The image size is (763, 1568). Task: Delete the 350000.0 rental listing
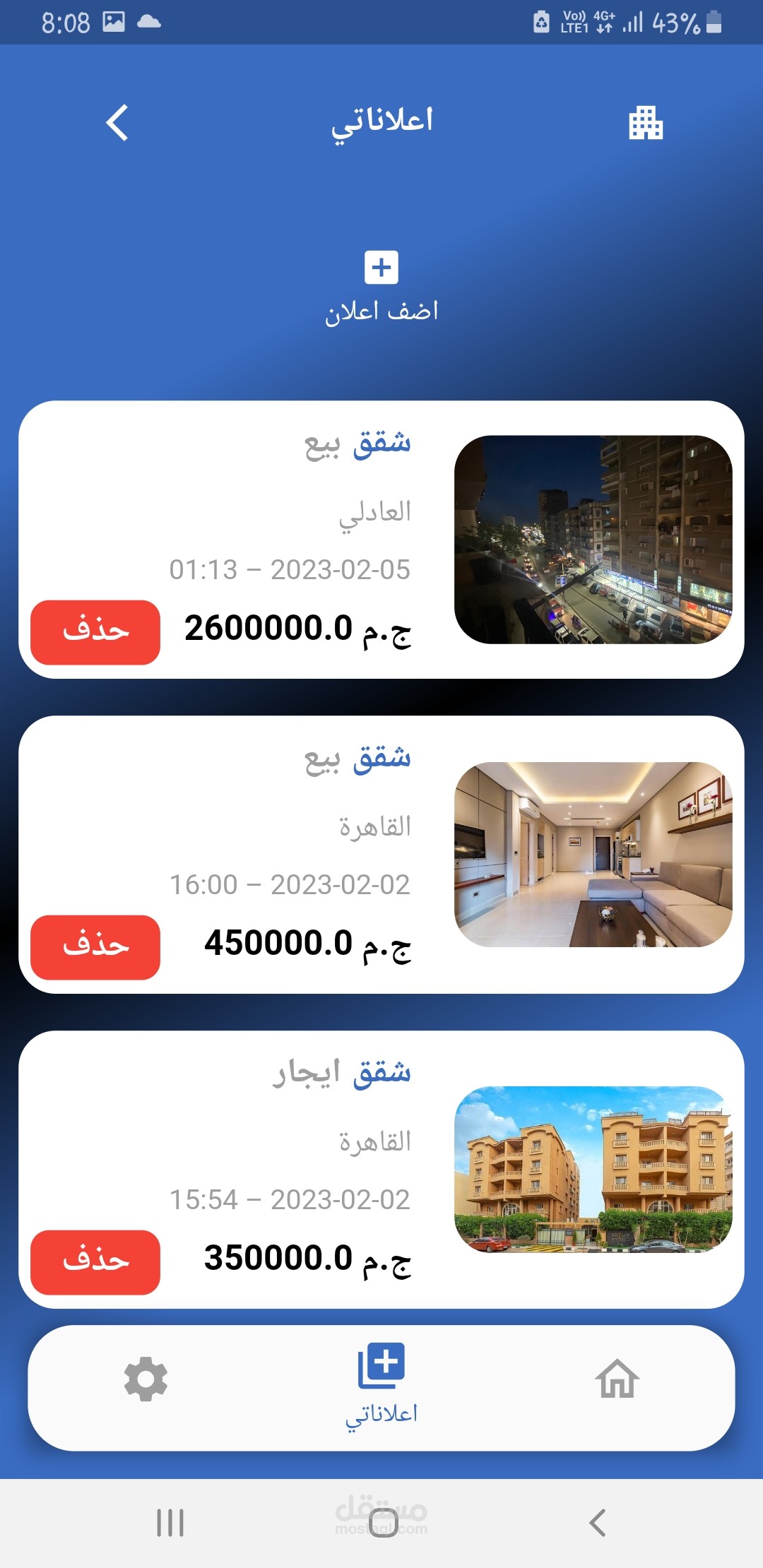pos(95,1262)
